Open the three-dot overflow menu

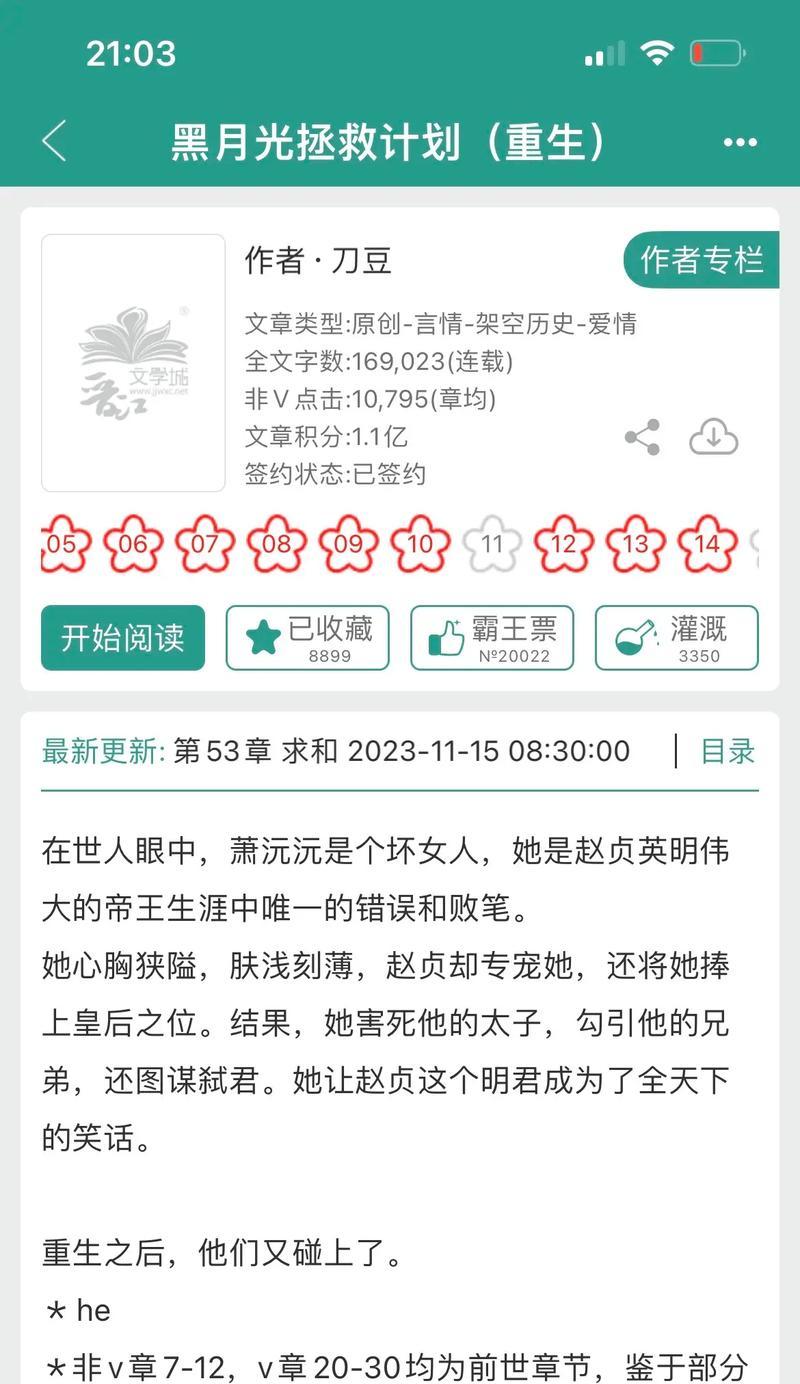(740, 143)
